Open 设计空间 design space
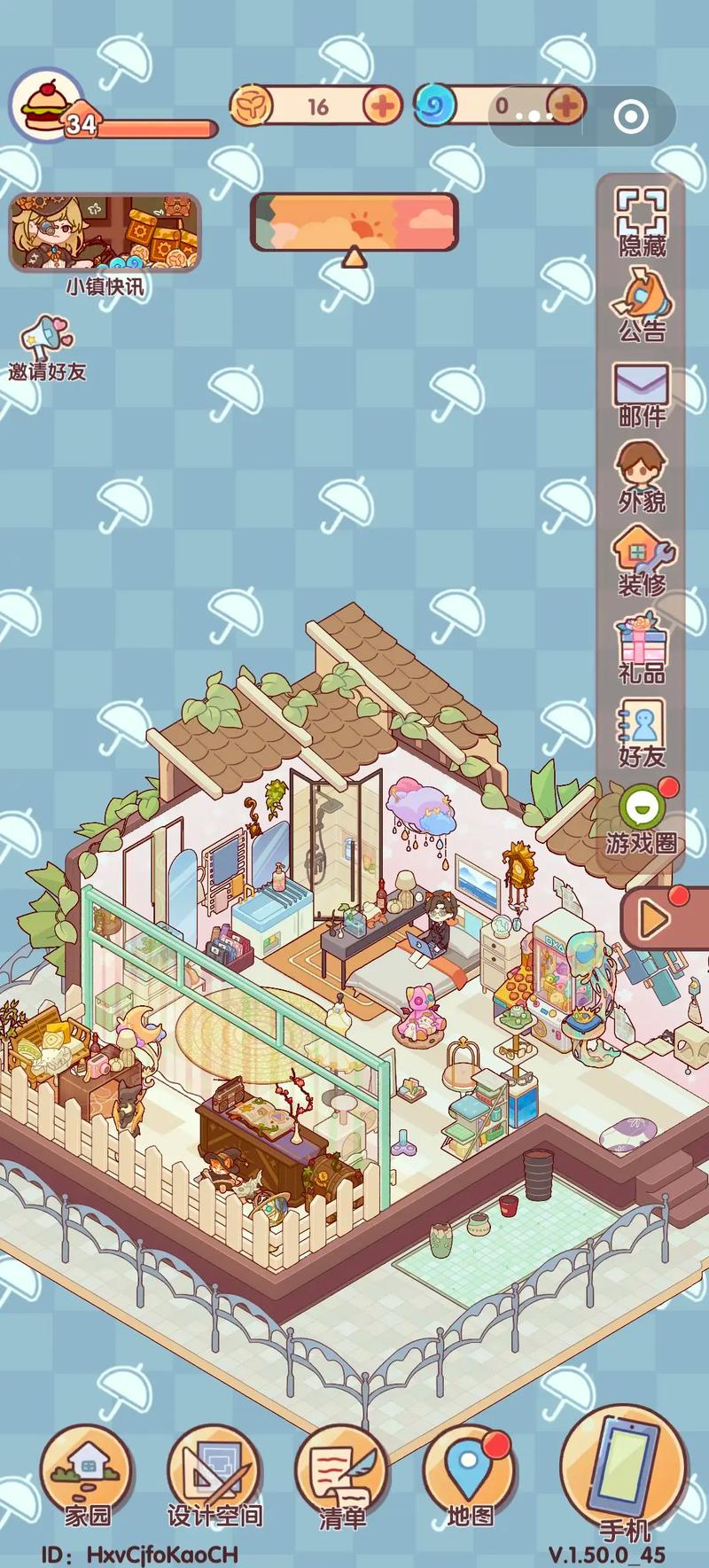Image resolution: width=709 pixels, height=1568 pixels. [x=214, y=1478]
